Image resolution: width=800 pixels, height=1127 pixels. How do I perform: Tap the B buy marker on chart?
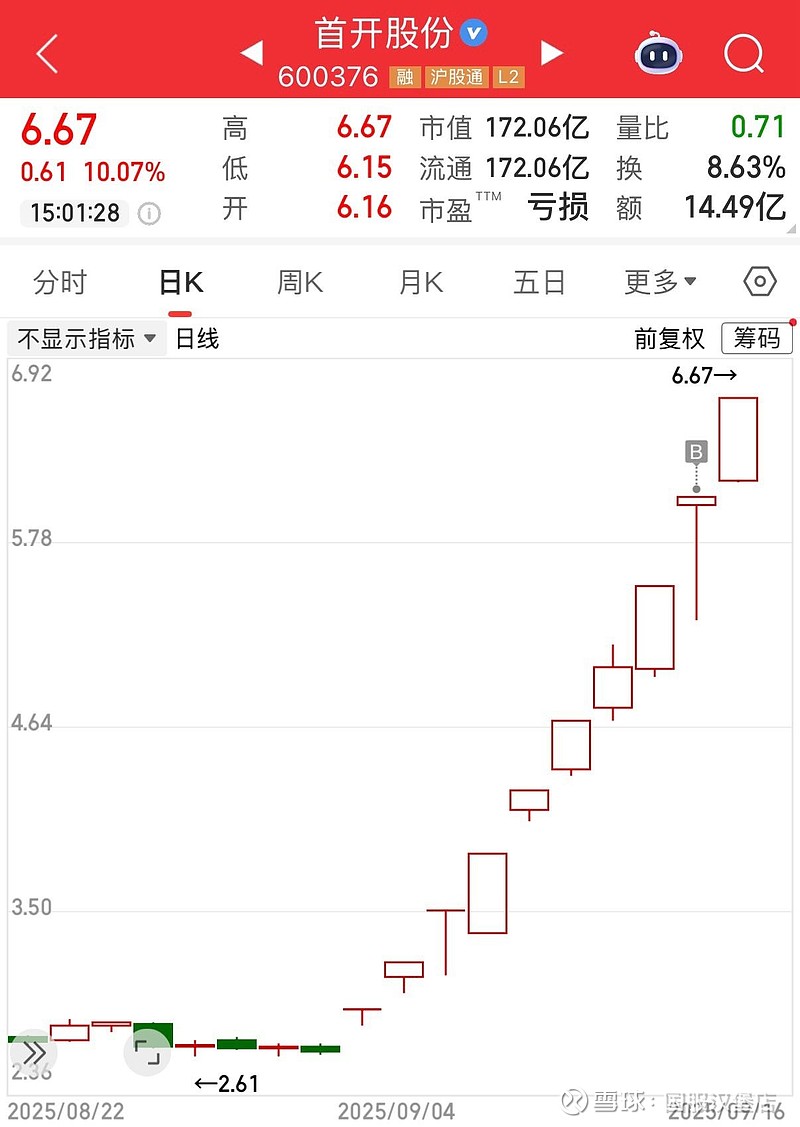(x=696, y=452)
